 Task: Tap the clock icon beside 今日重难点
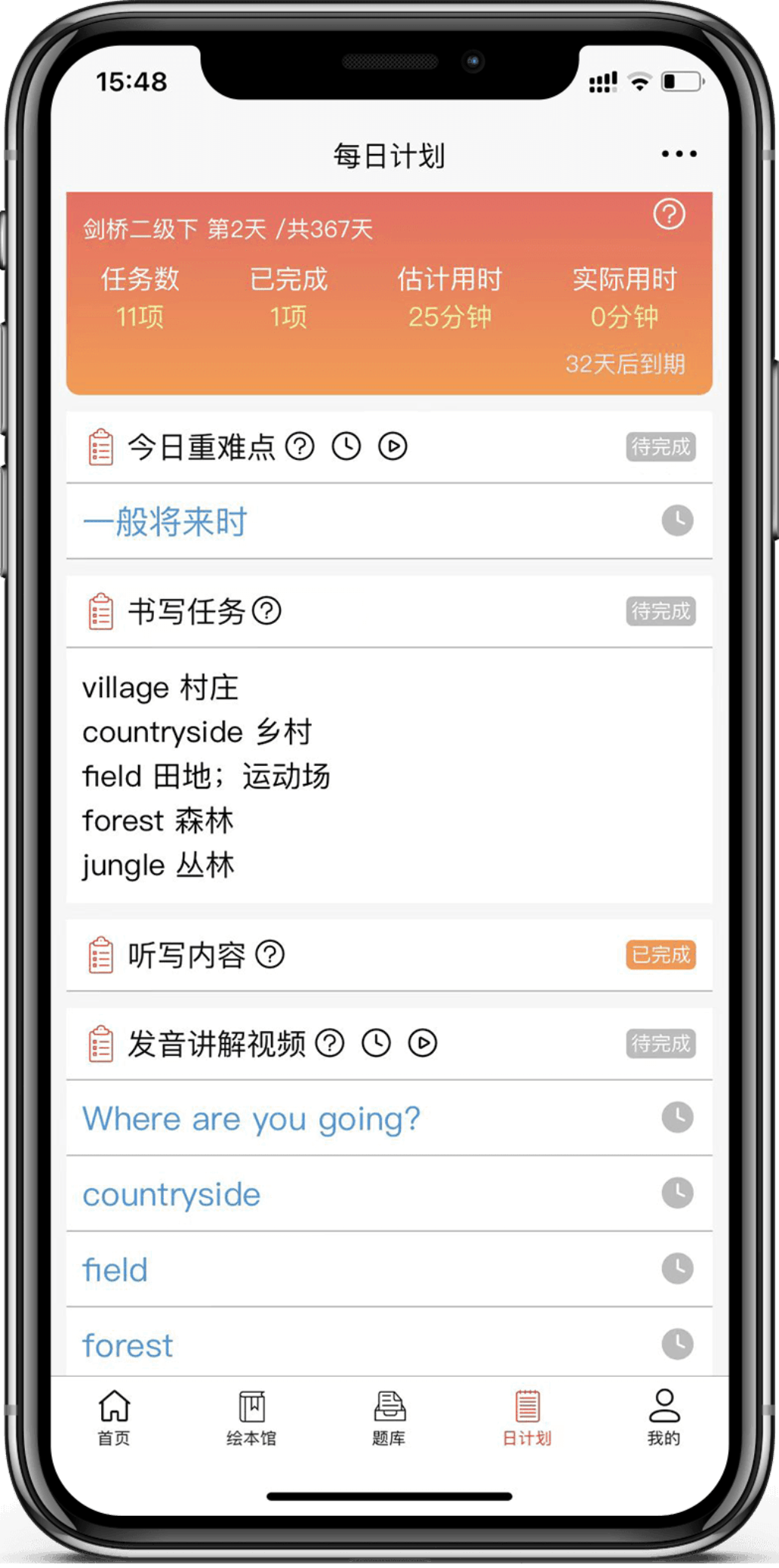point(346,446)
